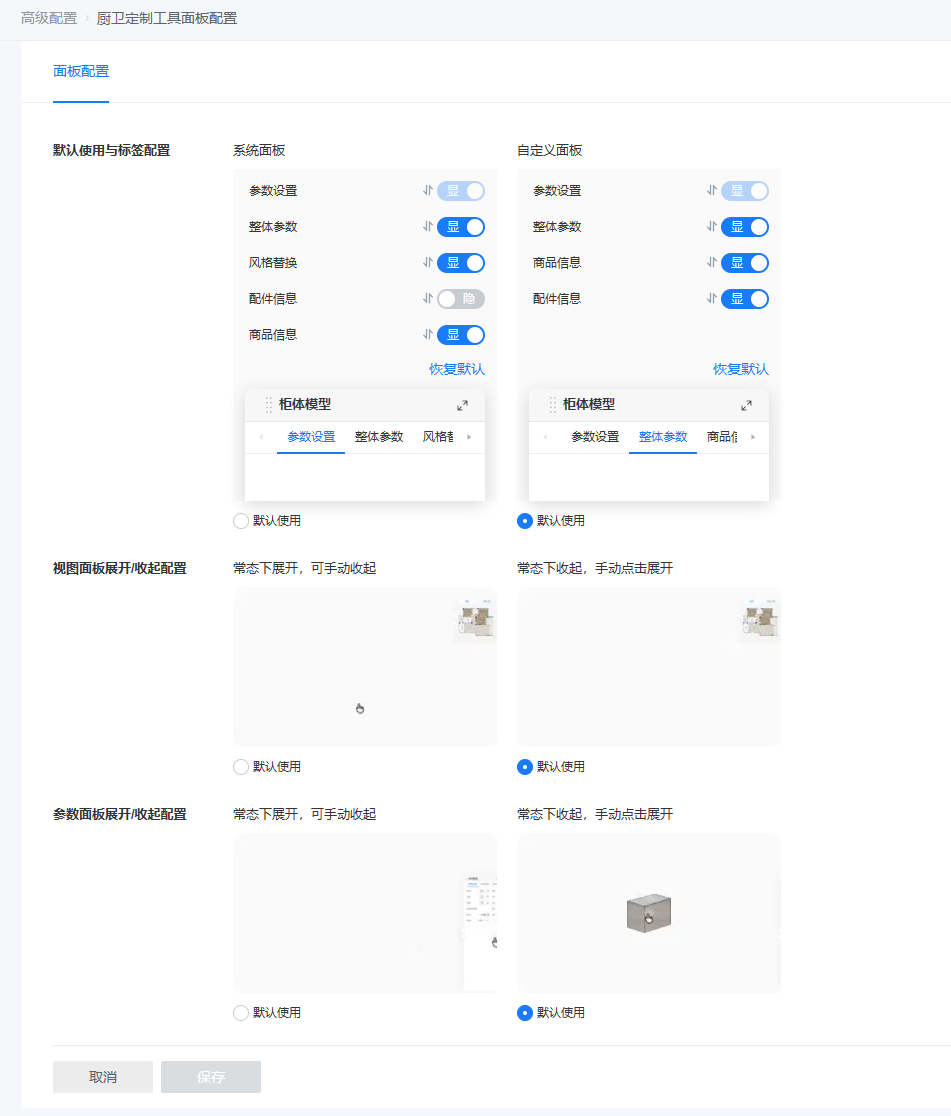Restore defaults for 系统面板
This screenshot has height=1116, width=951.
456,369
